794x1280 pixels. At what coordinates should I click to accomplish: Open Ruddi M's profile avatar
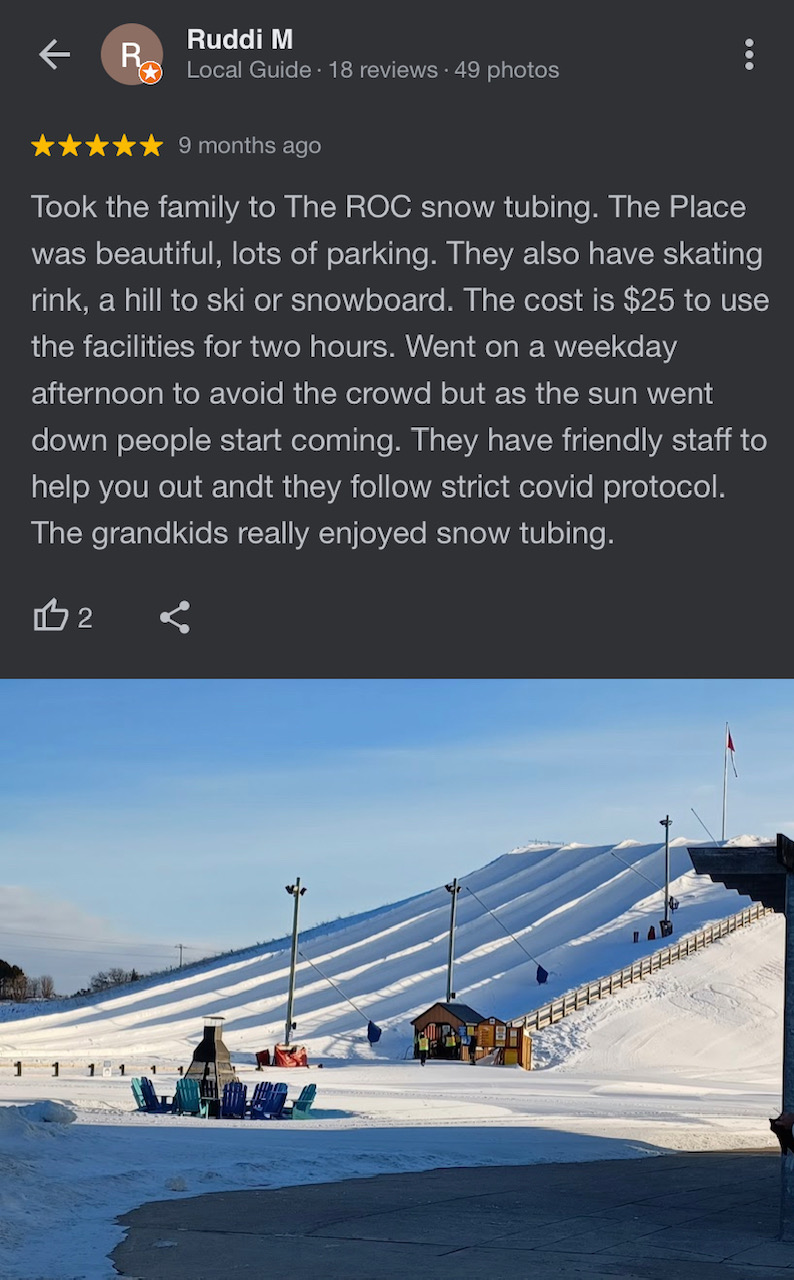click(131, 55)
